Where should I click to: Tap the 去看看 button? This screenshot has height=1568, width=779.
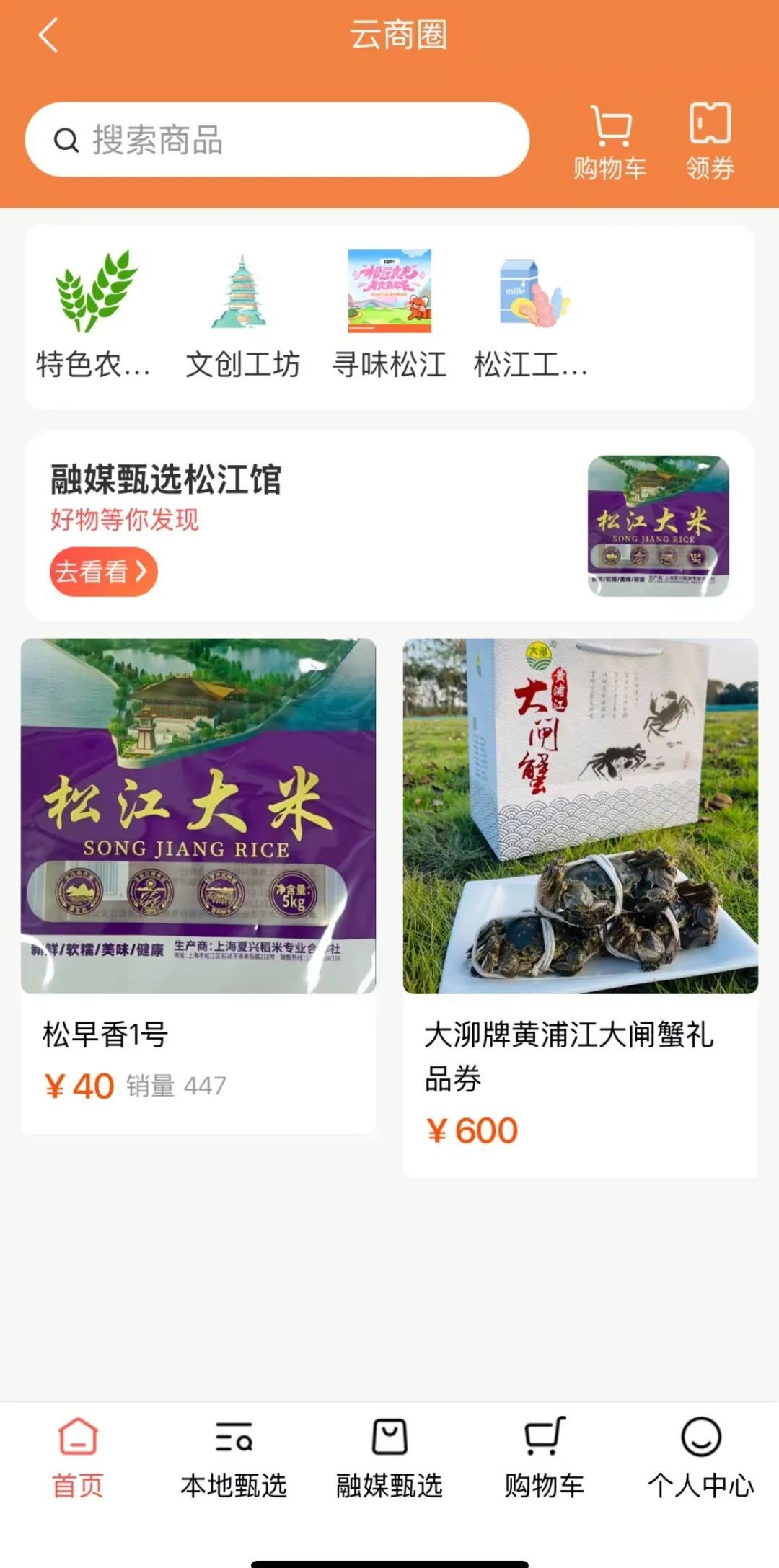103,572
